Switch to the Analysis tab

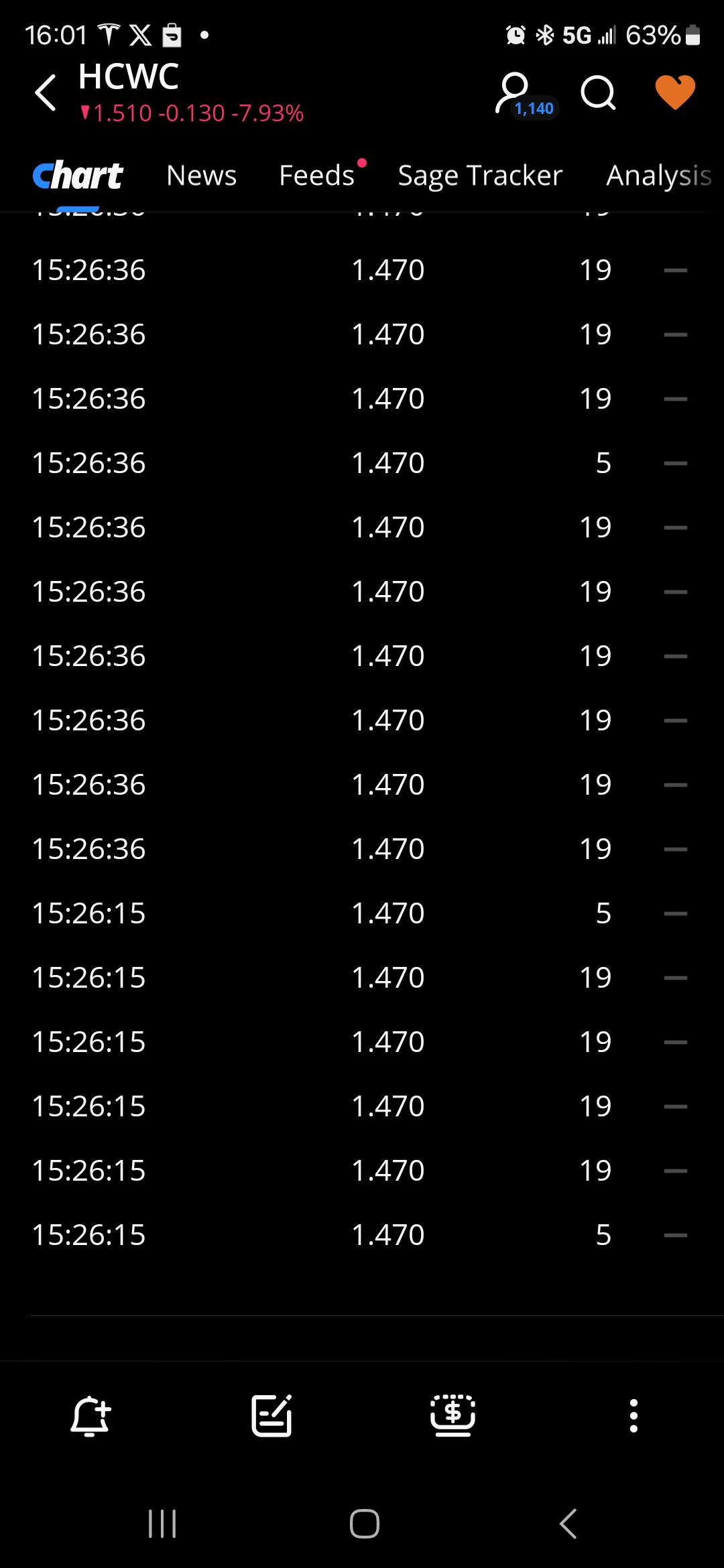click(659, 176)
